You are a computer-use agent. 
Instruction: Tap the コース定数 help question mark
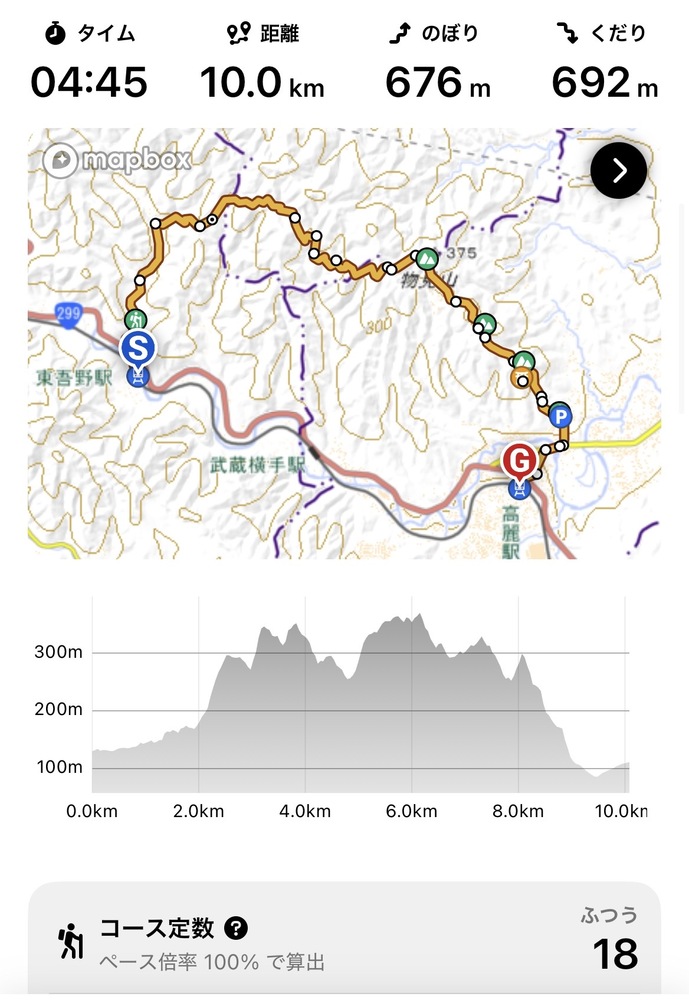(x=236, y=928)
